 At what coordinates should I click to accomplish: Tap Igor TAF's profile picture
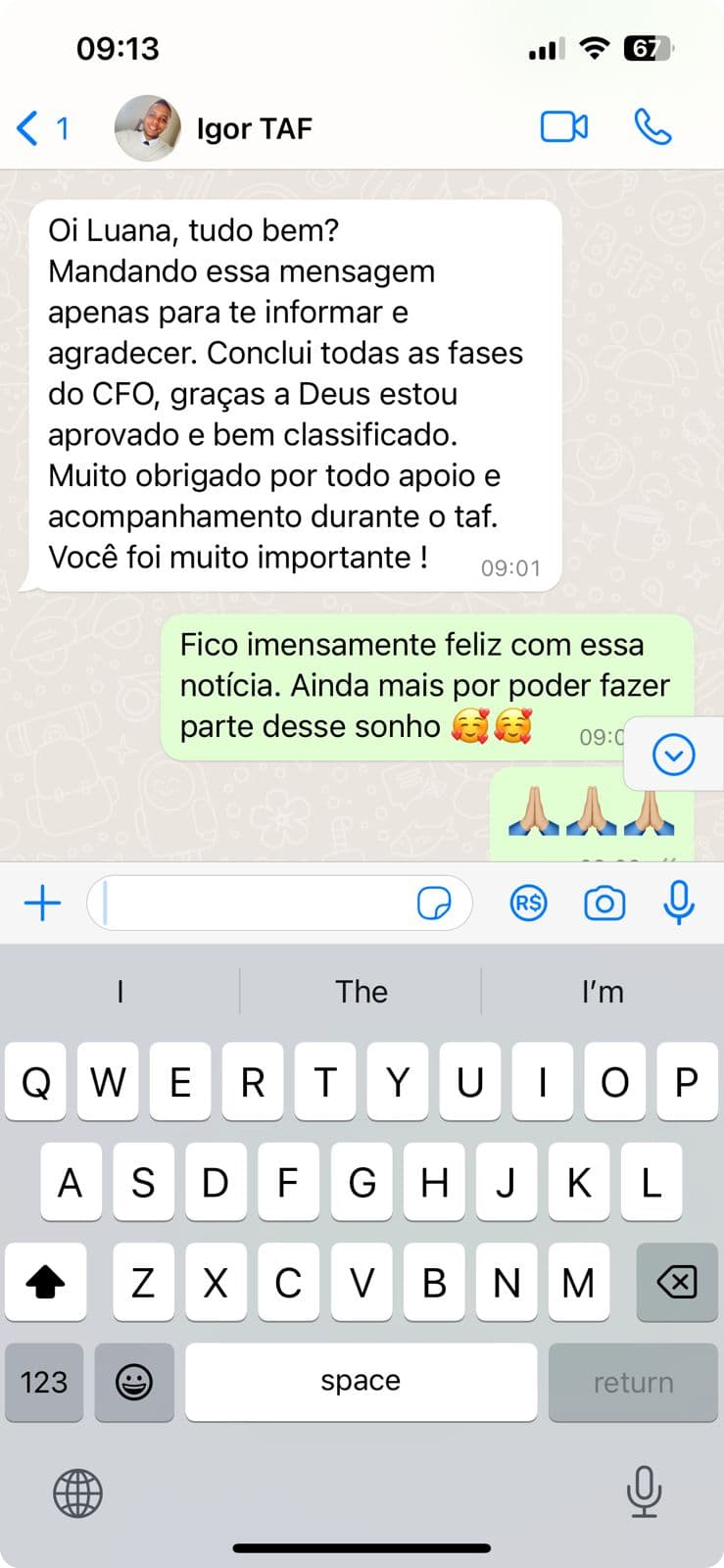(x=145, y=127)
